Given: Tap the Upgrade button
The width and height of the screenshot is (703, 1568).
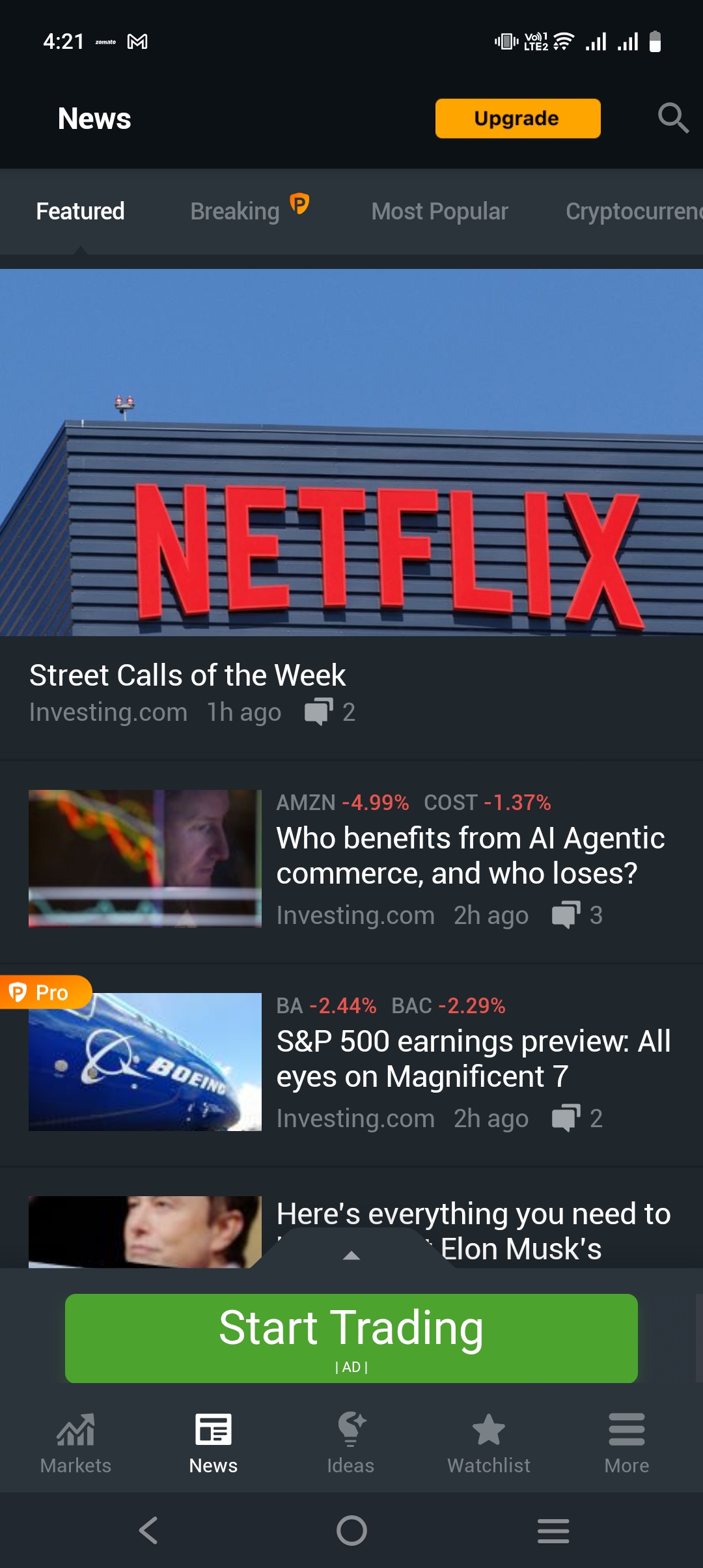Looking at the screenshot, I should (x=517, y=119).
